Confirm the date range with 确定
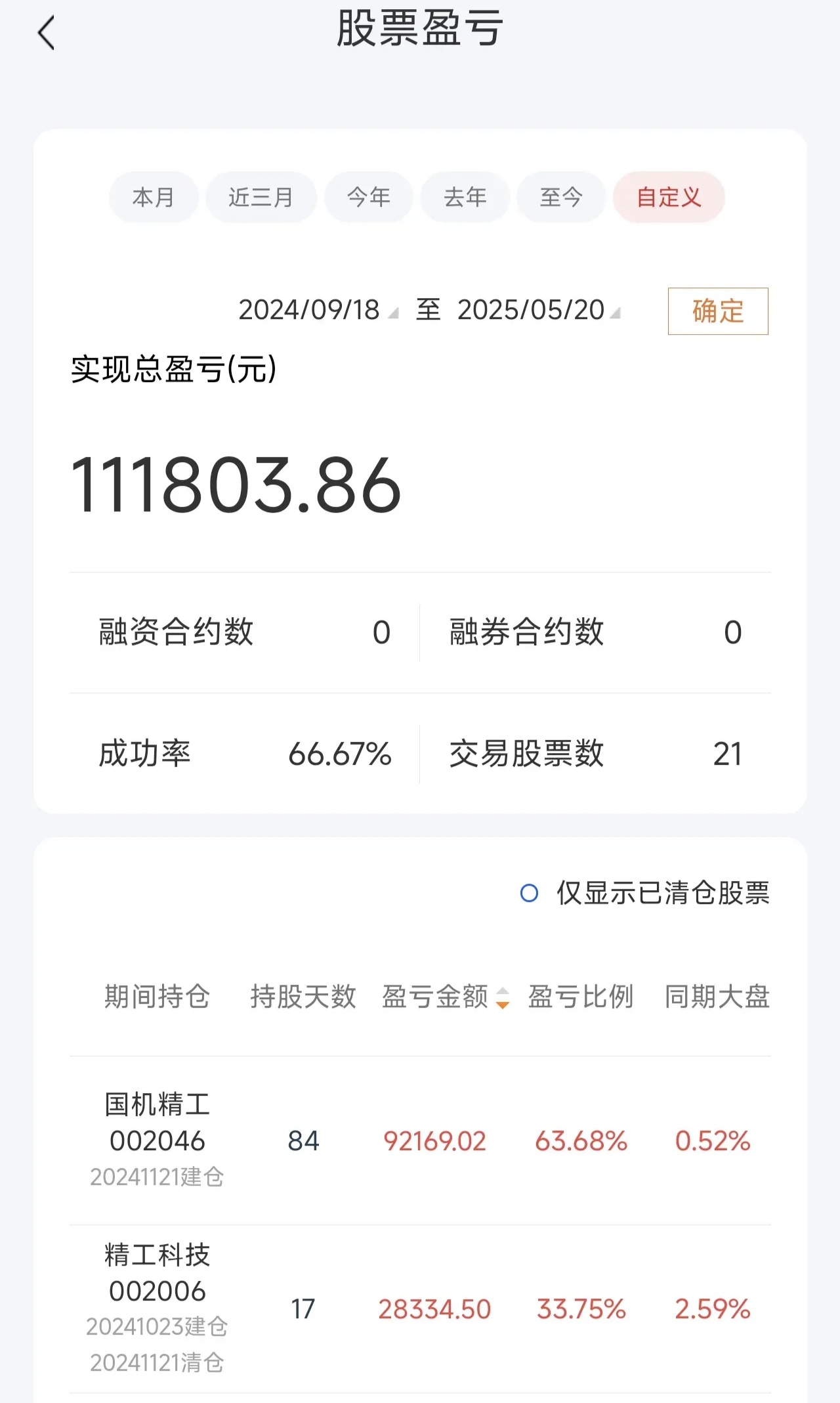Image resolution: width=840 pixels, height=1403 pixels. (x=718, y=311)
